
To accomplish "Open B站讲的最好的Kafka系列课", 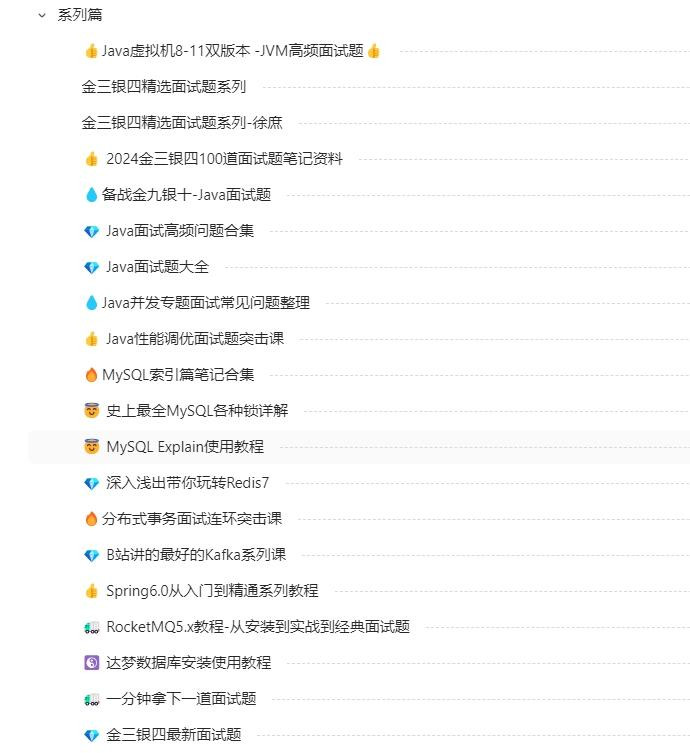I will (196, 555).
